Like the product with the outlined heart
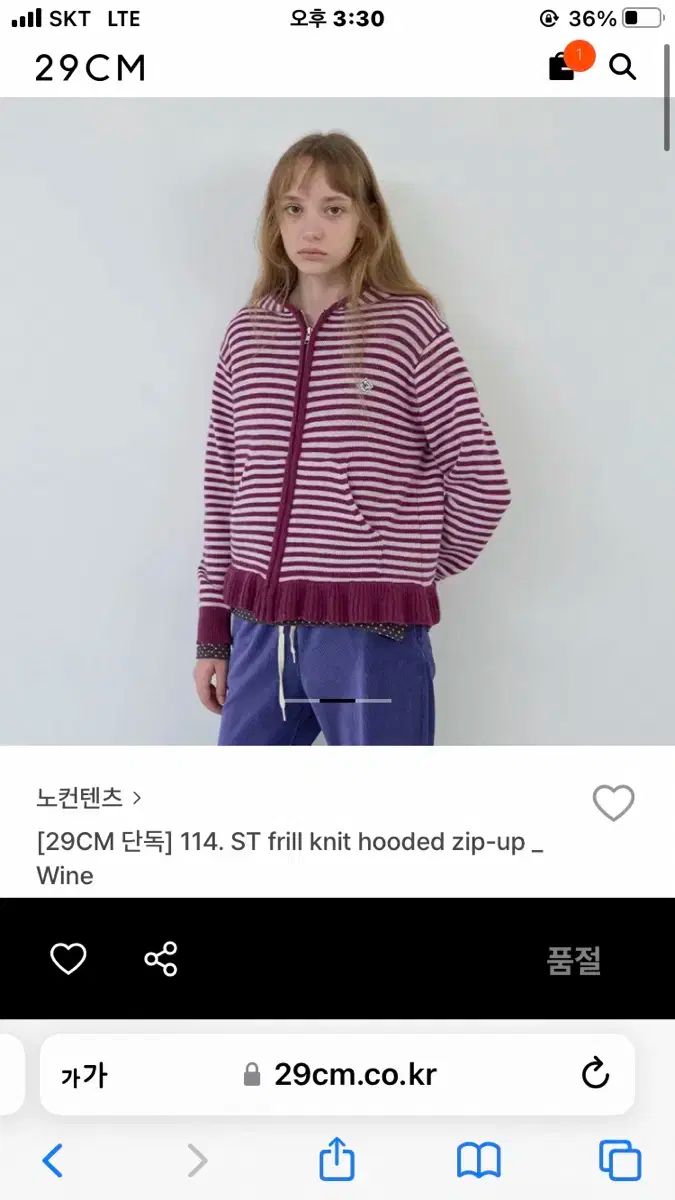The image size is (675, 1200). (x=613, y=803)
